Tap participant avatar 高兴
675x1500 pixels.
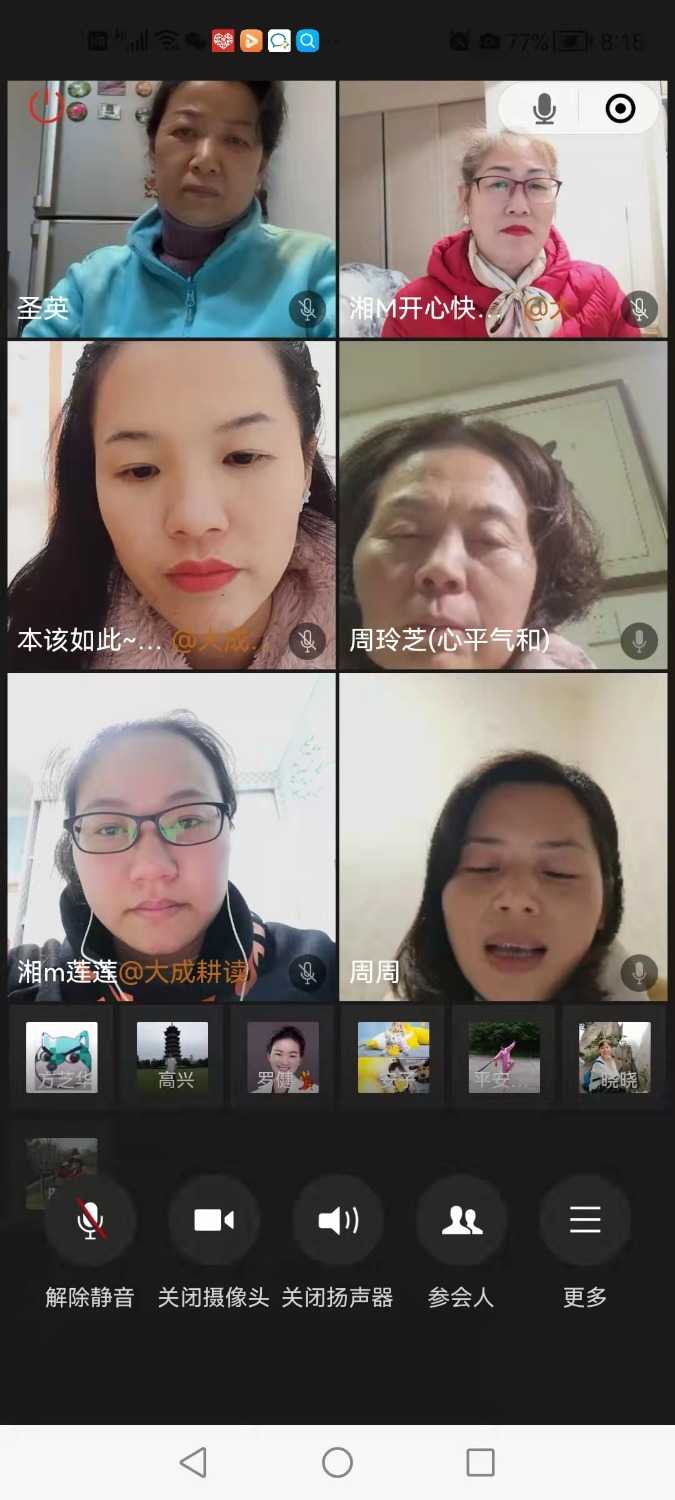pyautogui.click(x=173, y=1057)
